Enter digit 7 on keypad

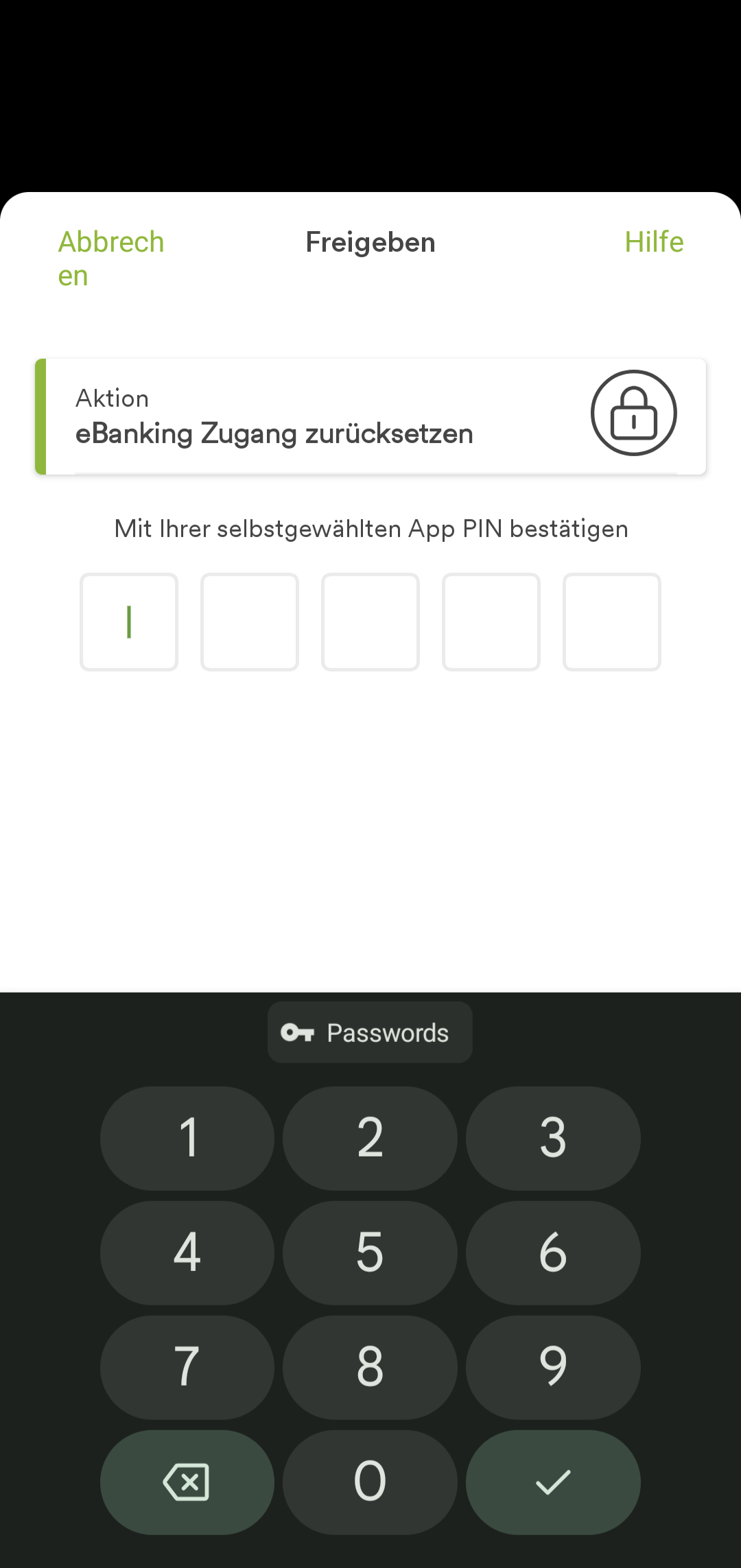coord(187,1367)
